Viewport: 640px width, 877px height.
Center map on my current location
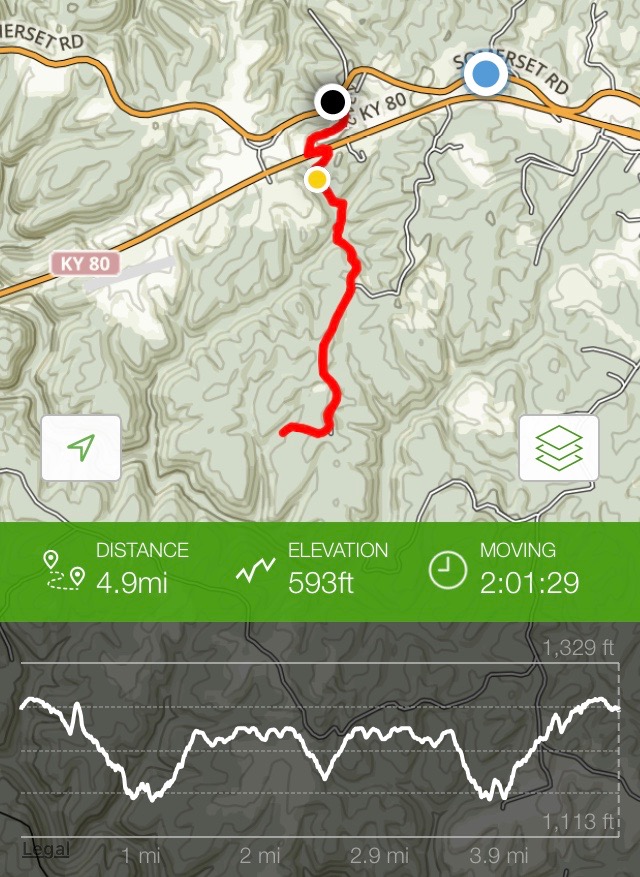[81, 448]
